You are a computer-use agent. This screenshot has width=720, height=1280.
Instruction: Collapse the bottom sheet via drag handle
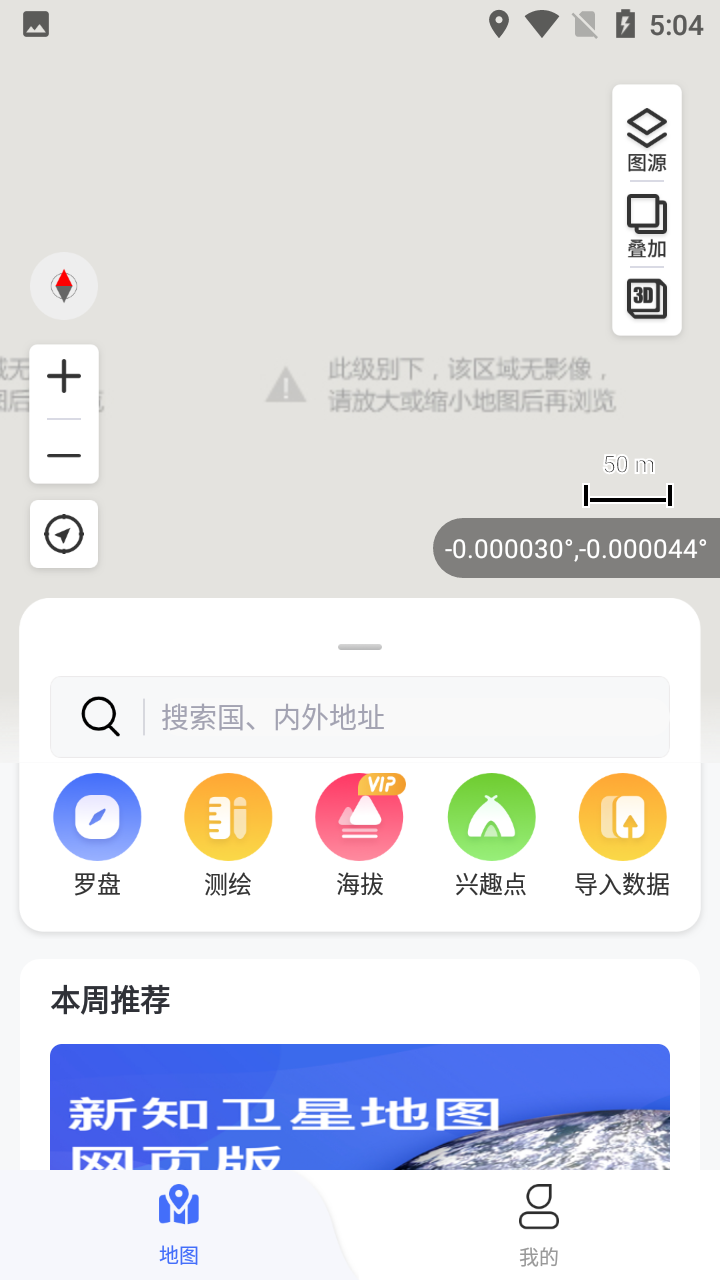click(359, 647)
